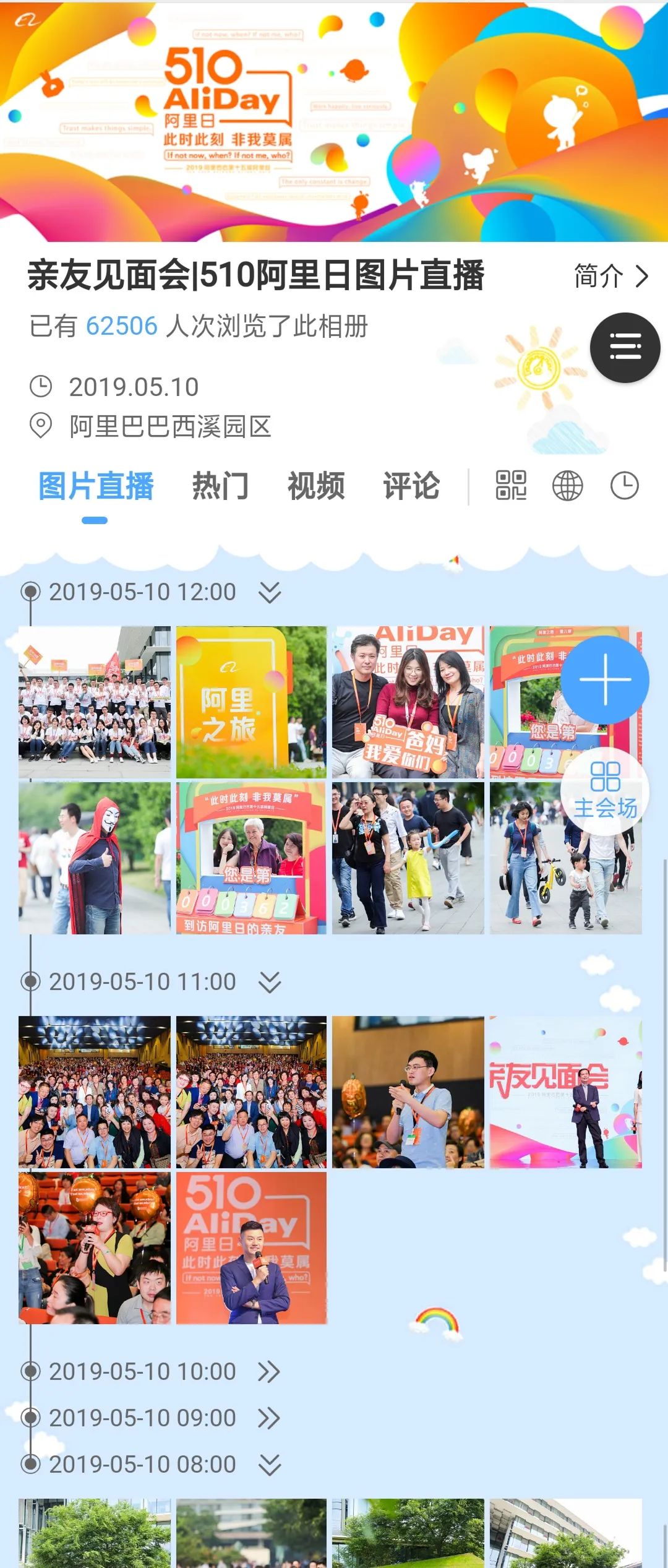668x1568 pixels.
Task: Collapse the 2019-05-10 11:00 section
Action: coord(270,982)
